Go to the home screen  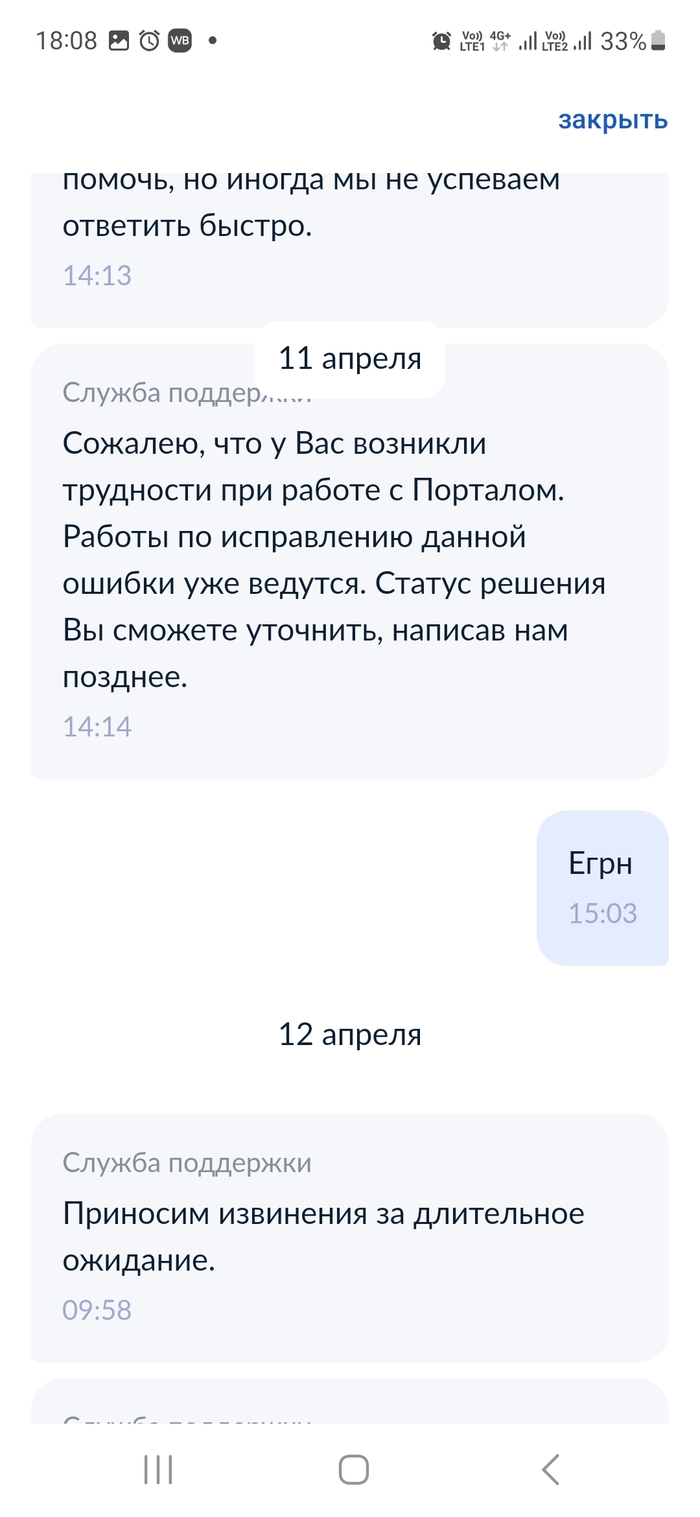pyautogui.click(x=353, y=1469)
